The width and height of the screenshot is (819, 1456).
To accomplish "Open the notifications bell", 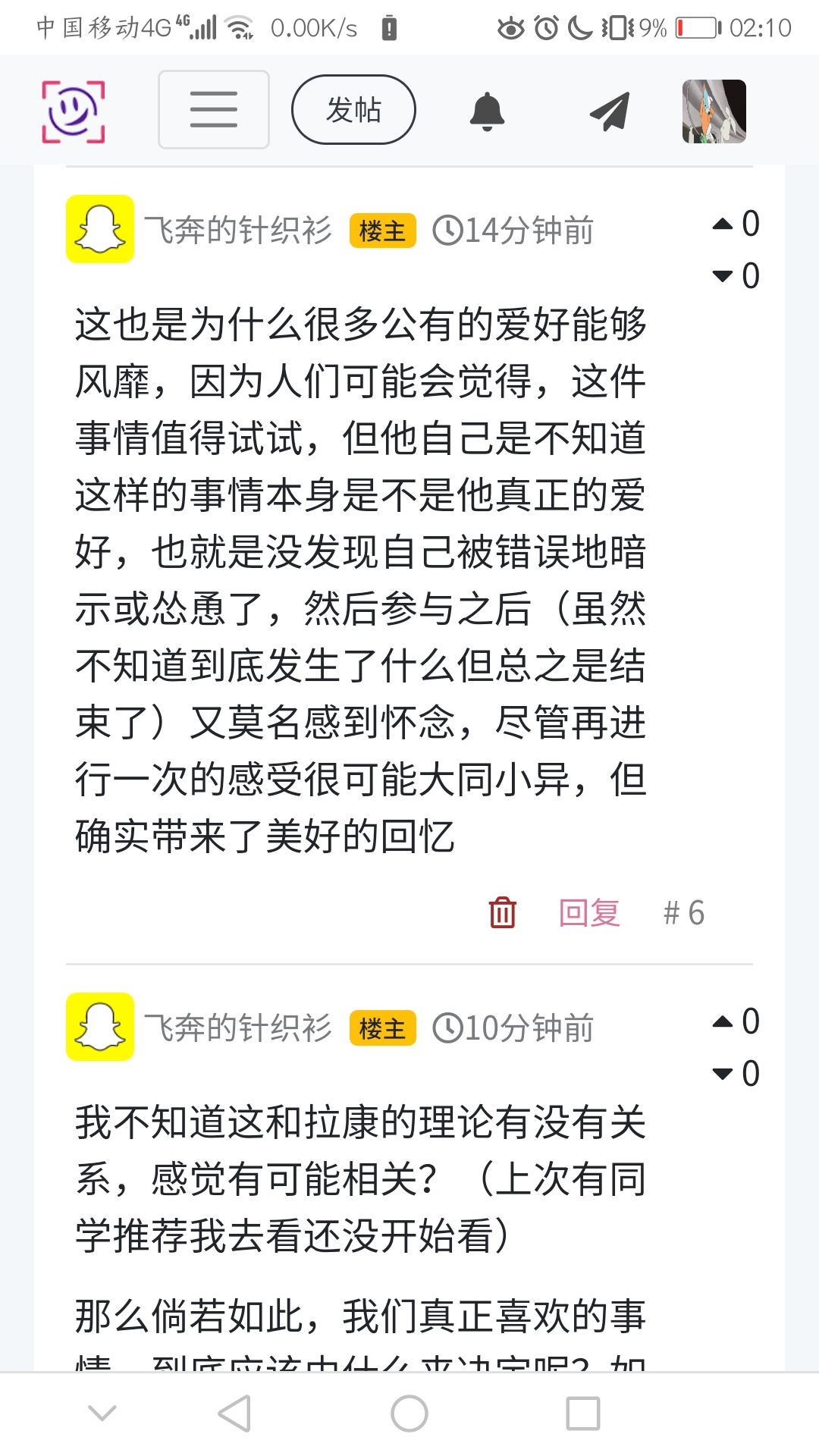I will [487, 111].
